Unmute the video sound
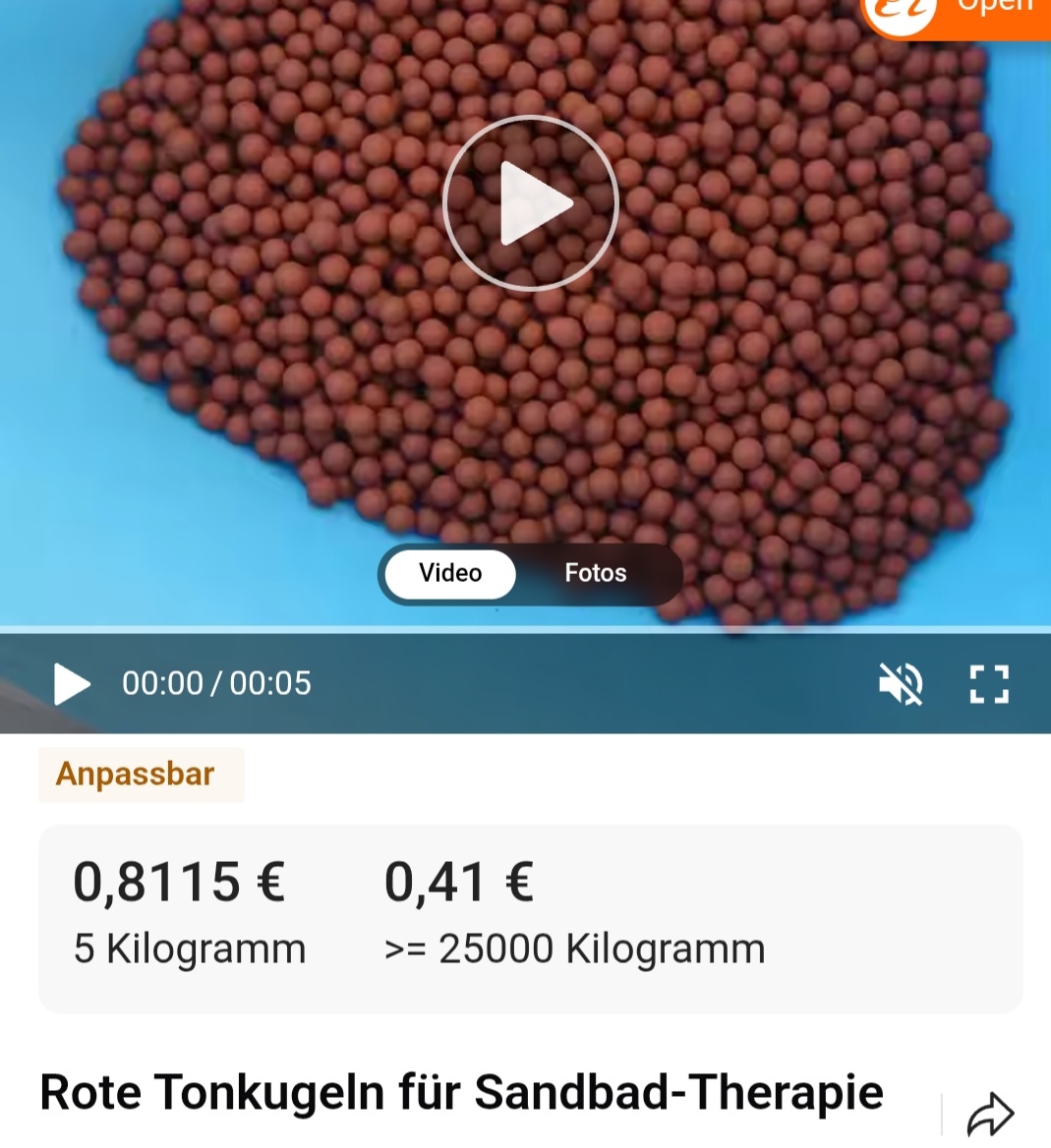Viewport: 1051px width, 1148px height. [x=901, y=684]
